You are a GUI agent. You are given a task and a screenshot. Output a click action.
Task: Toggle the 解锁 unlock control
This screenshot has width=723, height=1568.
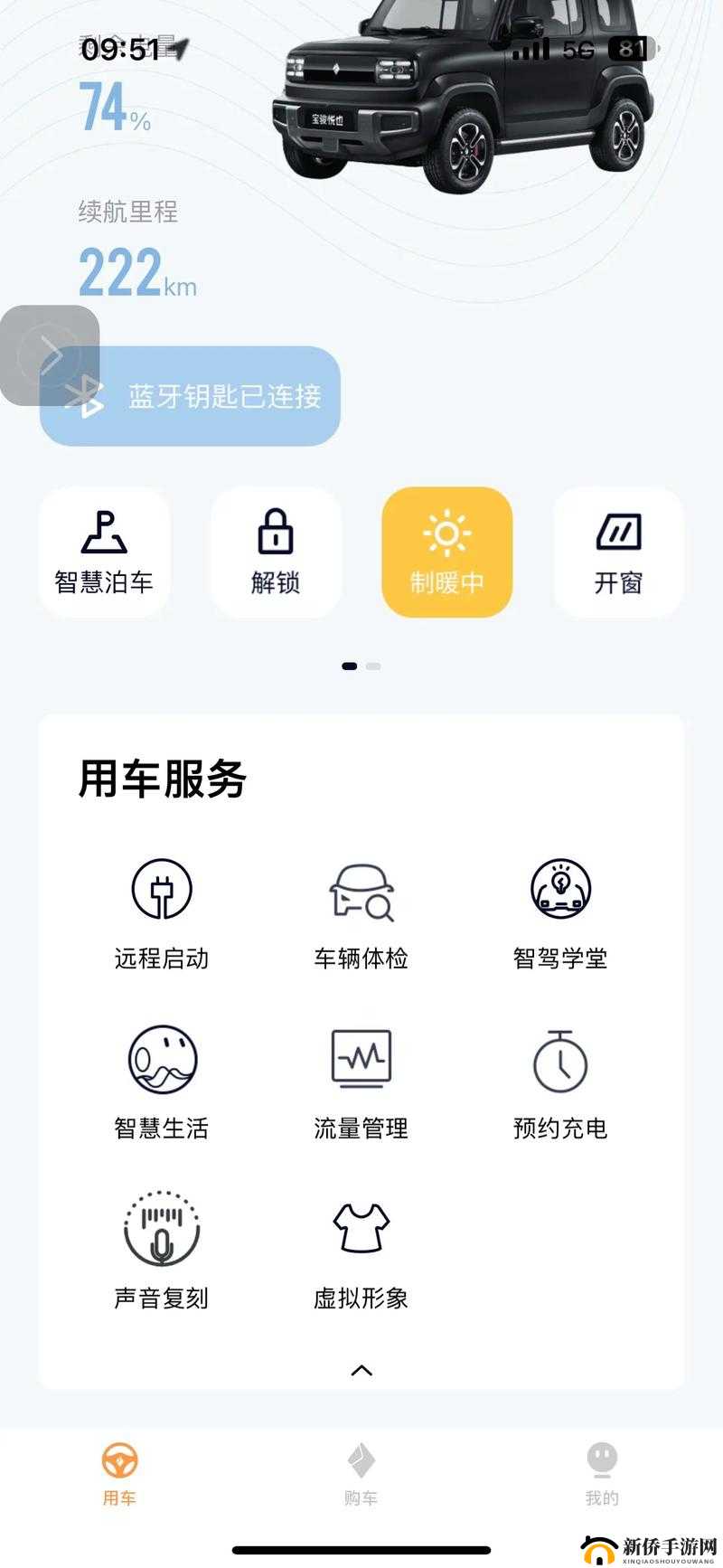[275, 553]
